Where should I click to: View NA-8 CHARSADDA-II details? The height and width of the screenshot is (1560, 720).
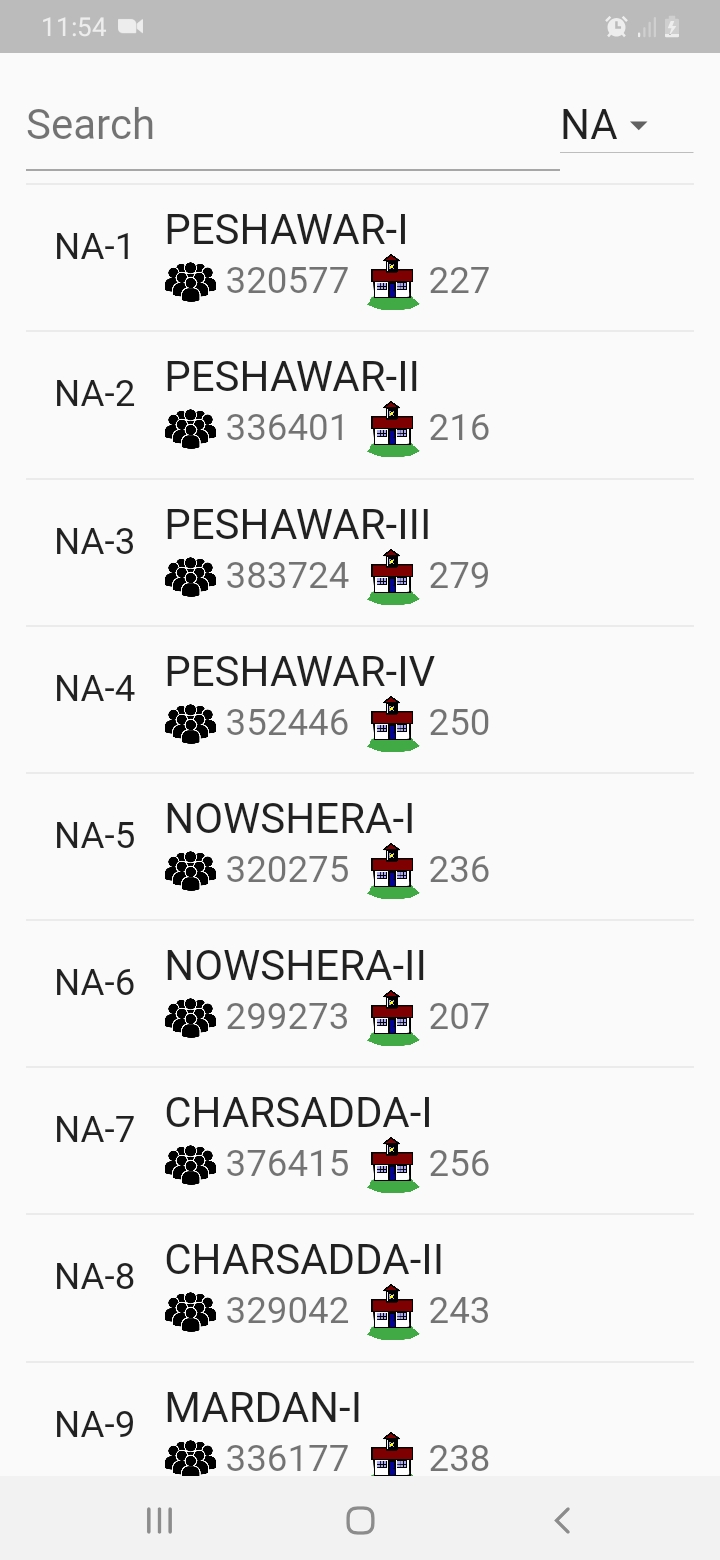click(x=359, y=1287)
